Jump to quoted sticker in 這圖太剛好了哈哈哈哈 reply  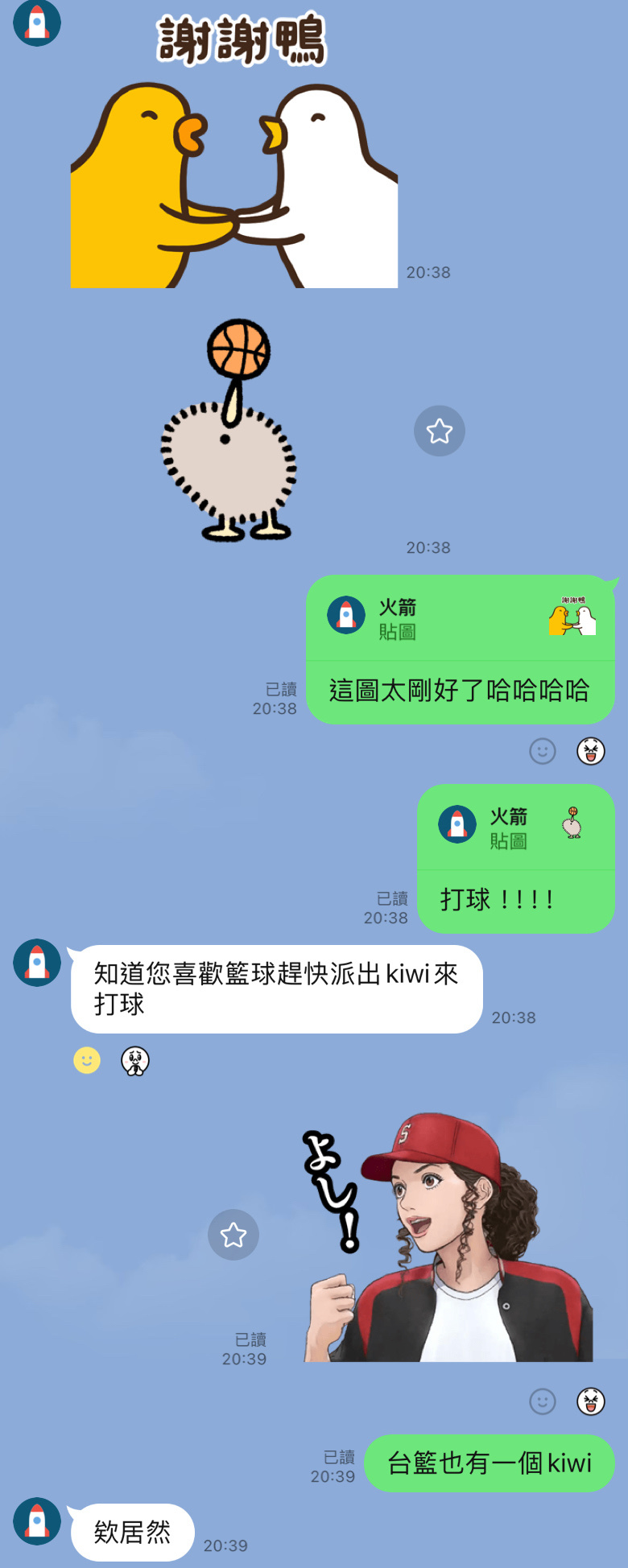pyautogui.click(x=460, y=618)
